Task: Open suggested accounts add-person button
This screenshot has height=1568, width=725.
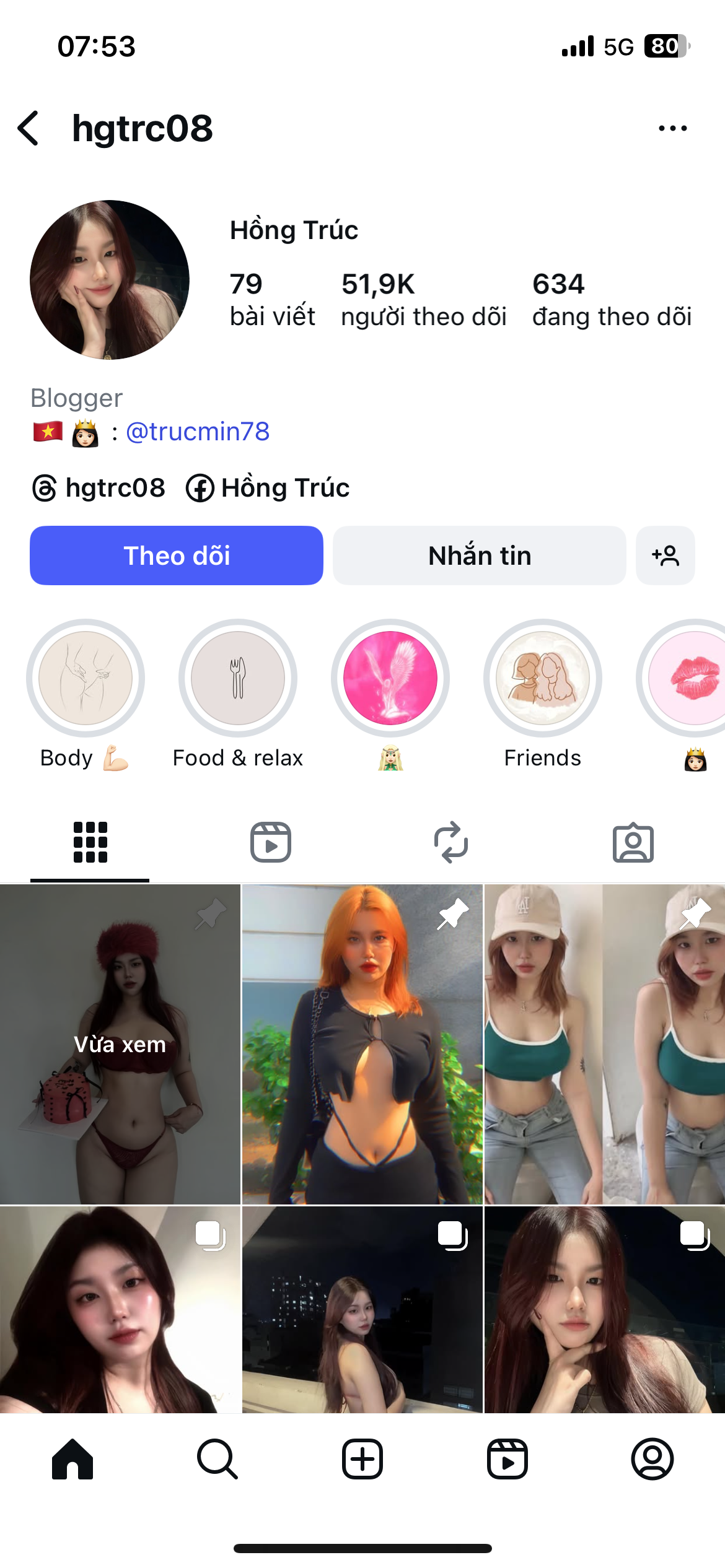Action: (x=666, y=555)
